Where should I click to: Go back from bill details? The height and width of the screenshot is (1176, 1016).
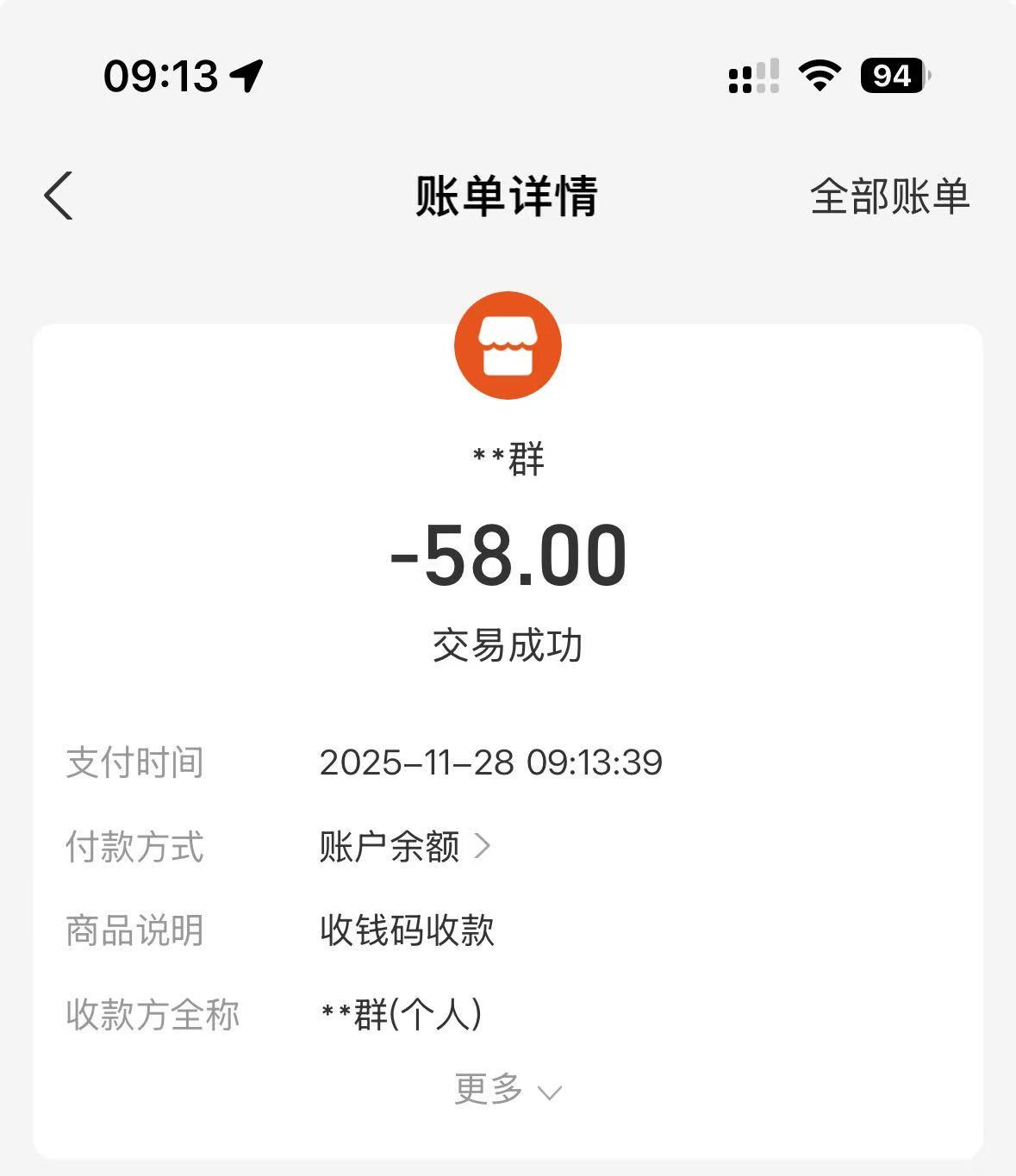click(x=59, y=196)
